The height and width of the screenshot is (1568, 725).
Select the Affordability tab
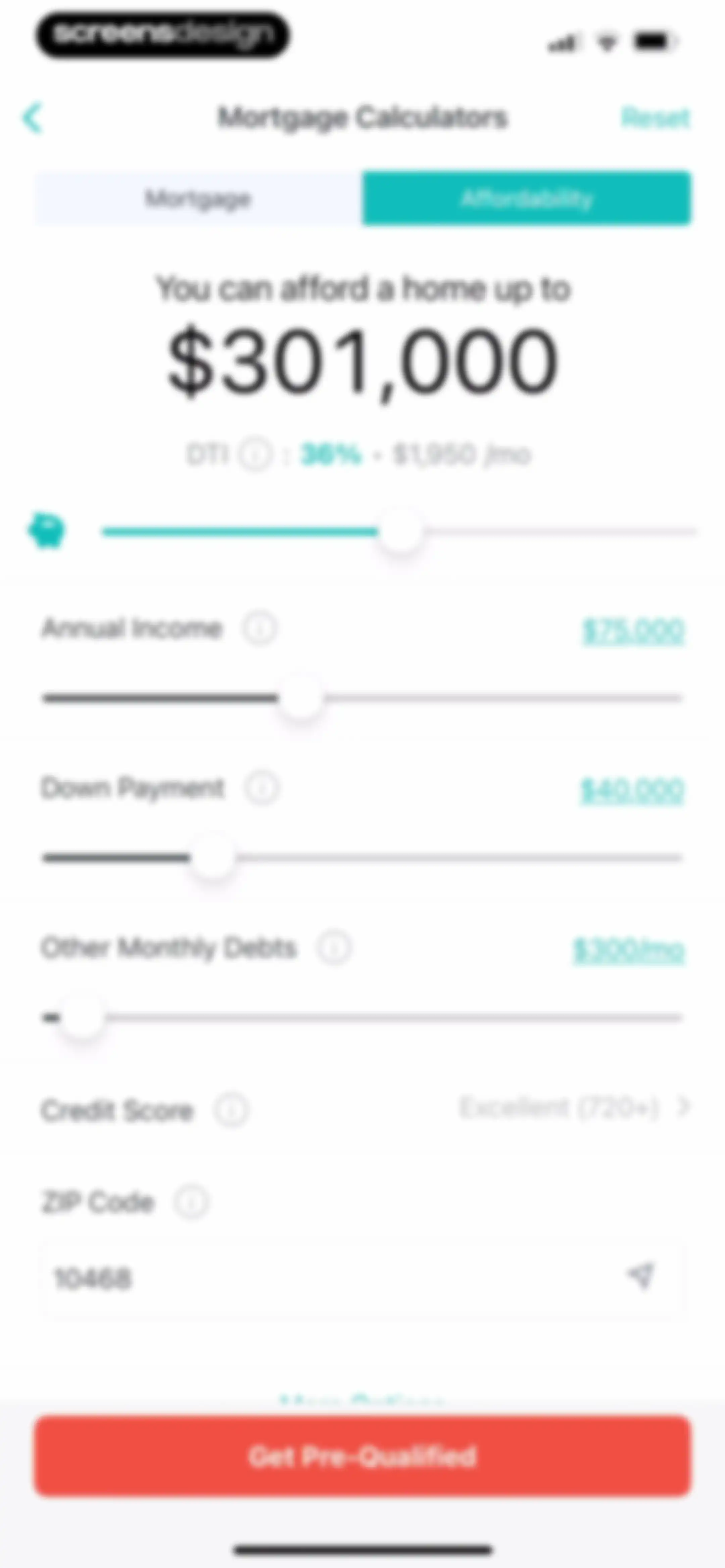coord(527,198)
